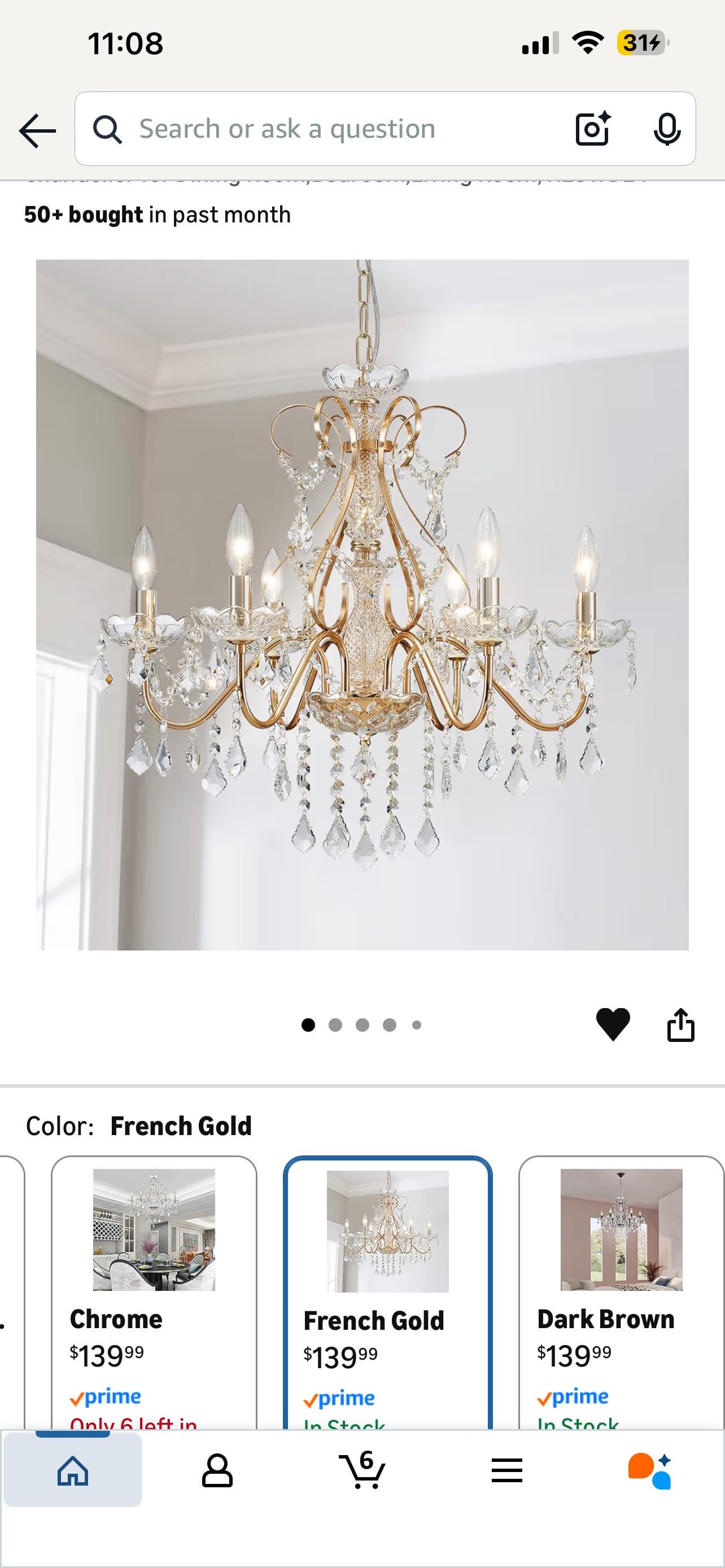This screenshot has height=1568, width=725.
Task: Jump to the second image via page dot
Action: (x=335, y=1025)
